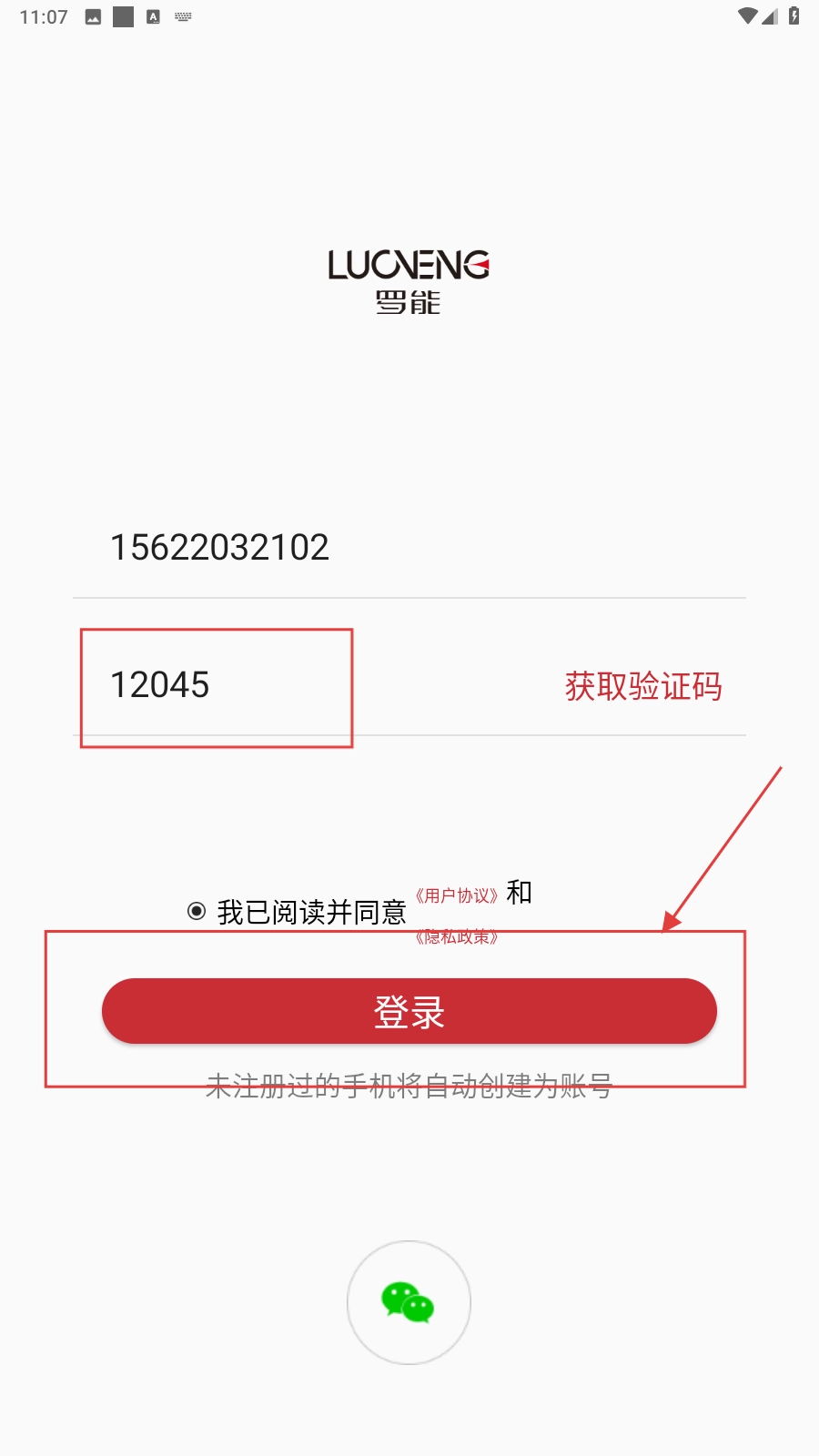The width and height of the screenshot is (819, 1456).
Task: Open the 《用户协议》 link
Action: [x=457, y=896]
